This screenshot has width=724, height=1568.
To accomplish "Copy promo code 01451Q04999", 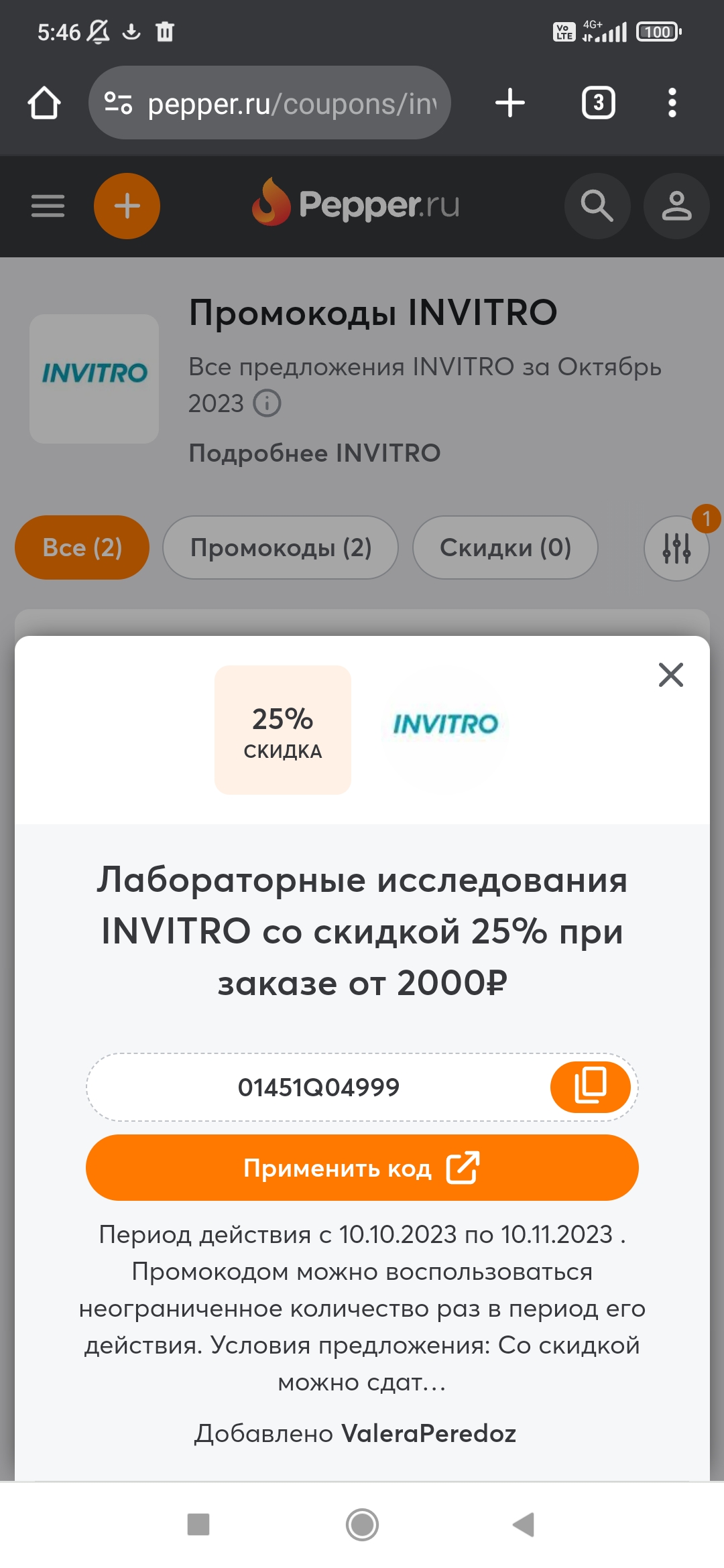I will tap(590, 1086).
